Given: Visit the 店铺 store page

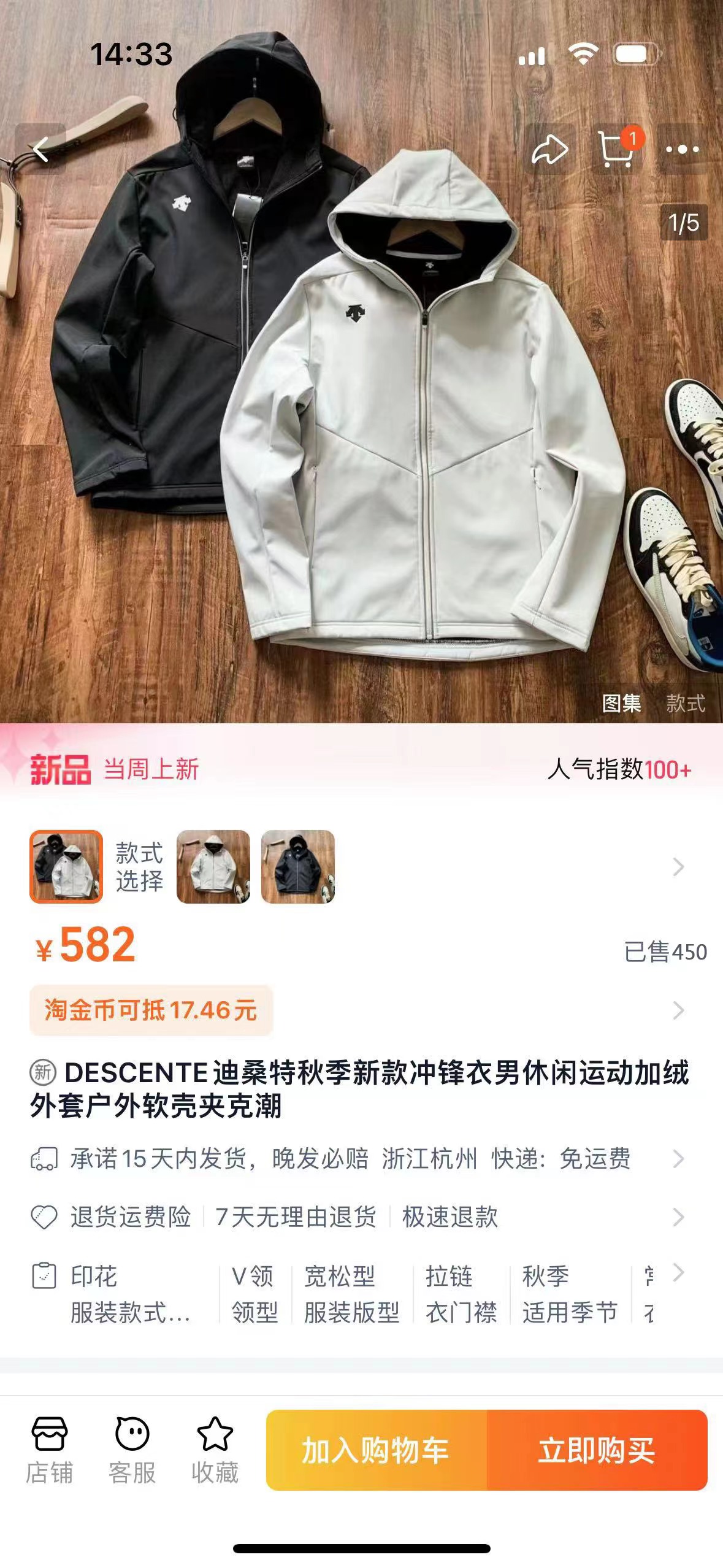Looking at the screenshot, I should [49, 1450].
